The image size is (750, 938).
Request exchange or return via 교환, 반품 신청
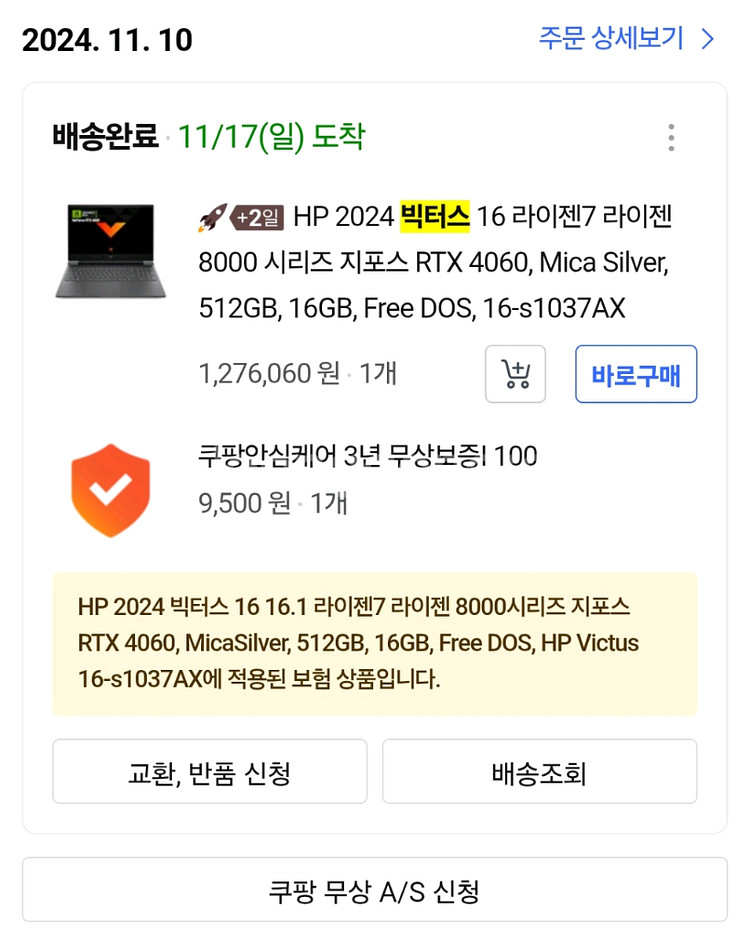click(x=210, y=771)
